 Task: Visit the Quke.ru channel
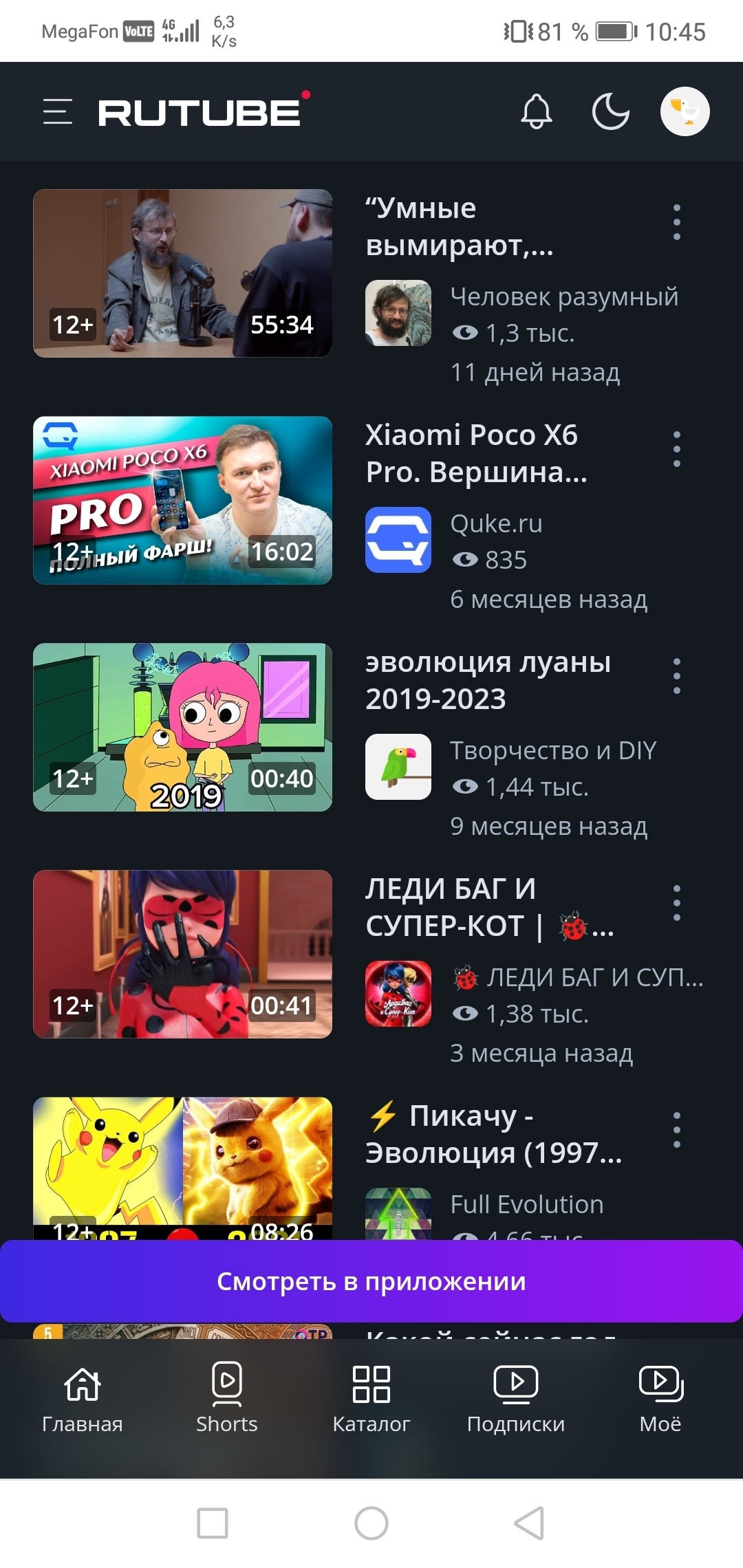(x=496, y=523)
